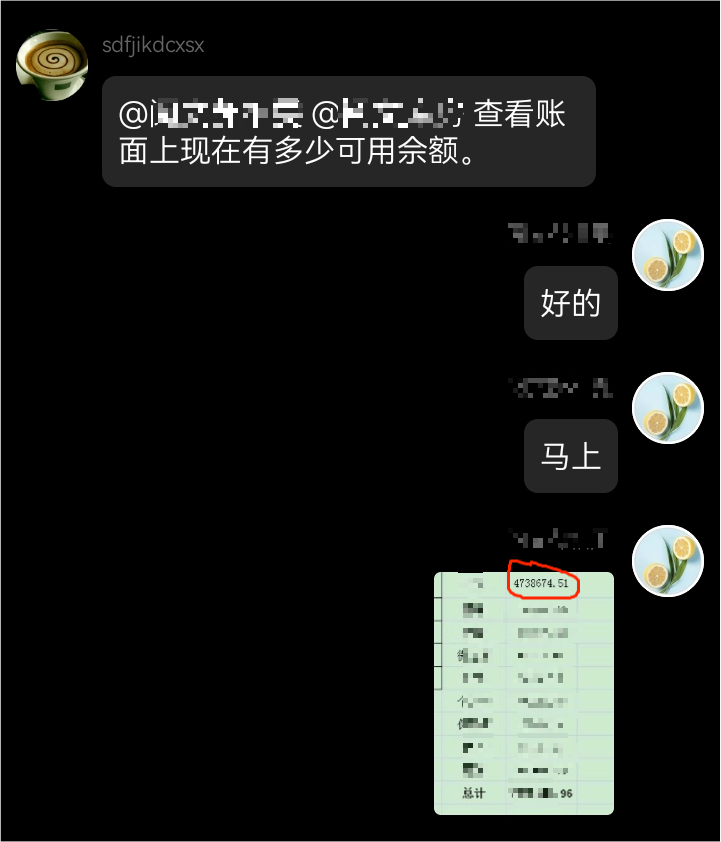This screenshot has width=721, height=842.
Task: Tap the lemon avatar beside the 马上 message
Action: coord(668,408)
